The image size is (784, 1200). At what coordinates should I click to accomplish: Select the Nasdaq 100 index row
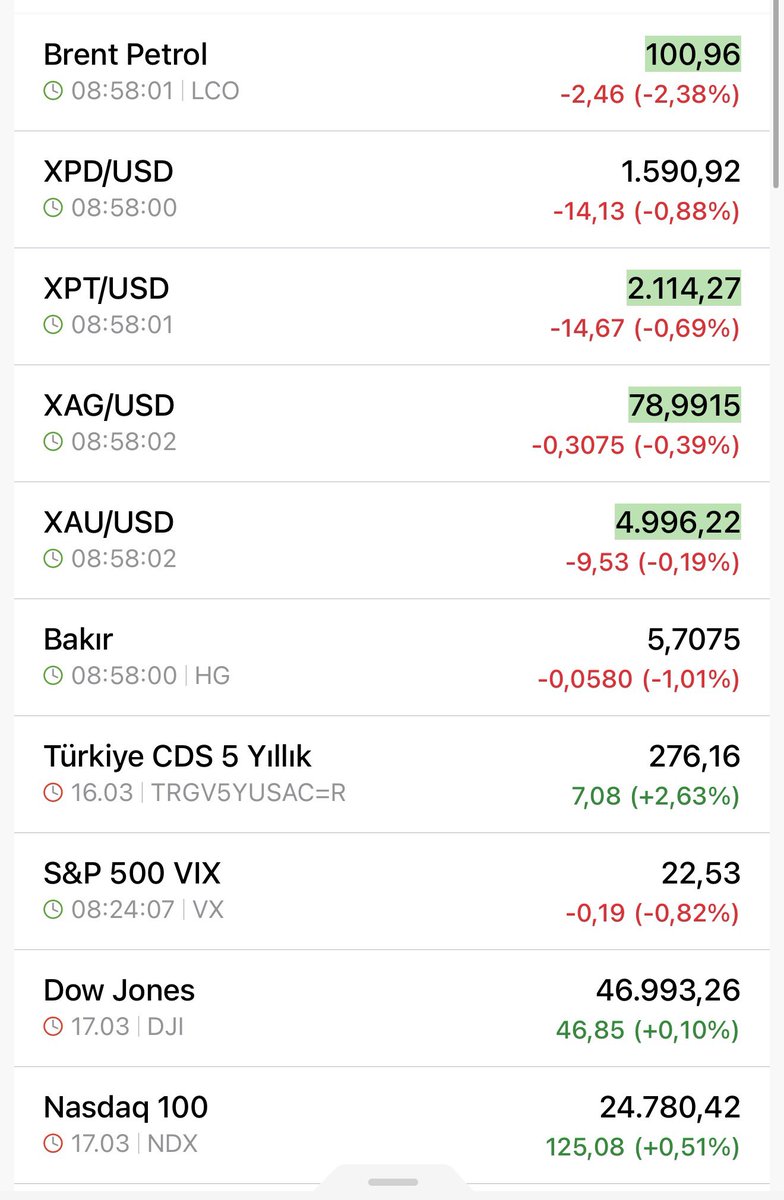point(392,1125)
